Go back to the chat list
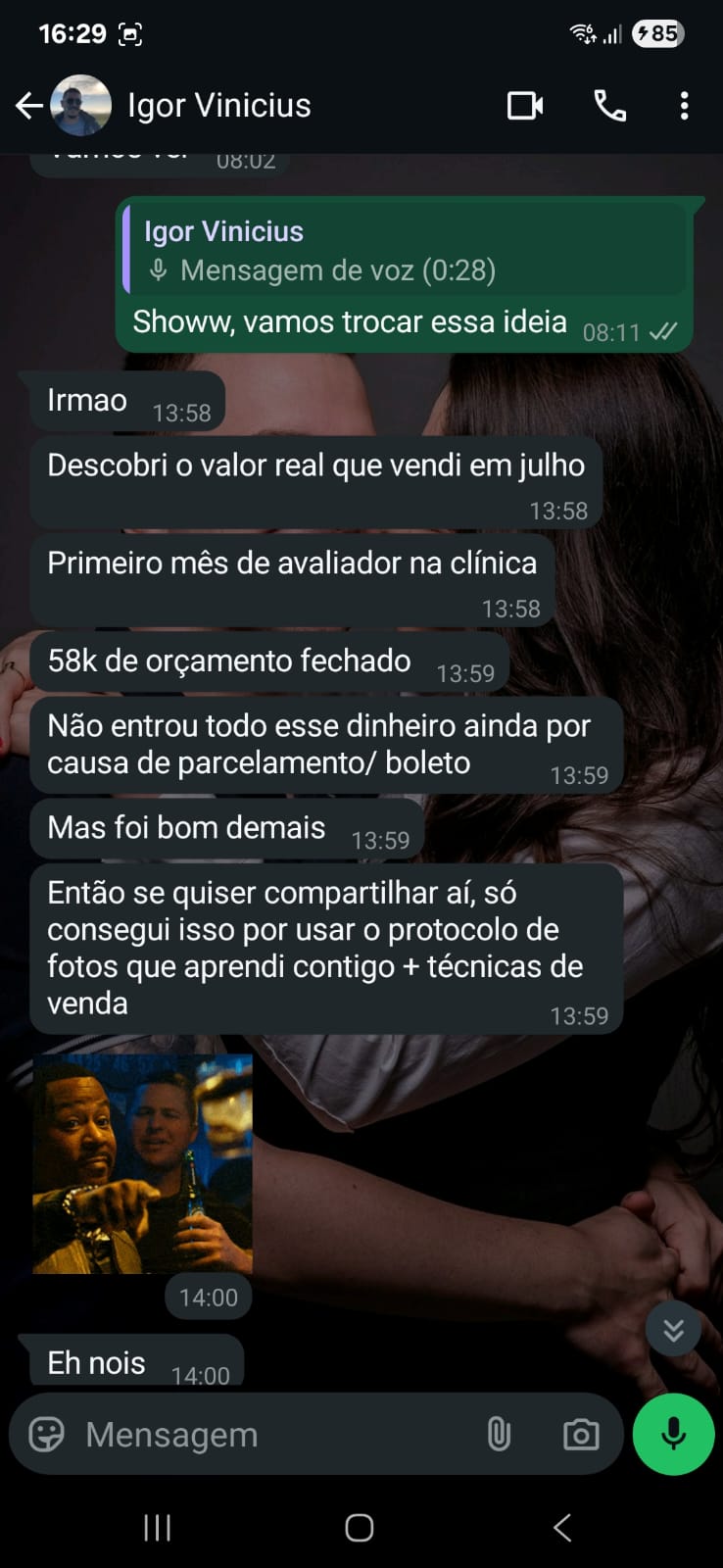Viewport: 723px width, 1568px height. coord(29,106)
